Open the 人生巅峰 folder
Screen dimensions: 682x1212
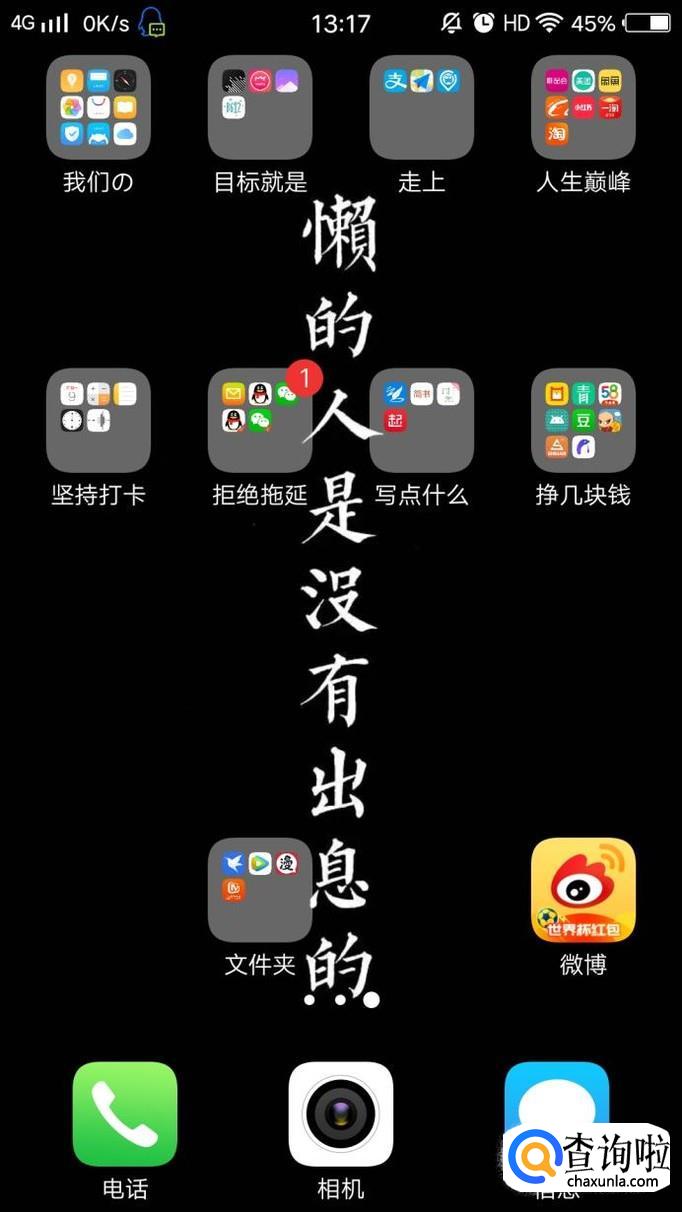point(583,108)
